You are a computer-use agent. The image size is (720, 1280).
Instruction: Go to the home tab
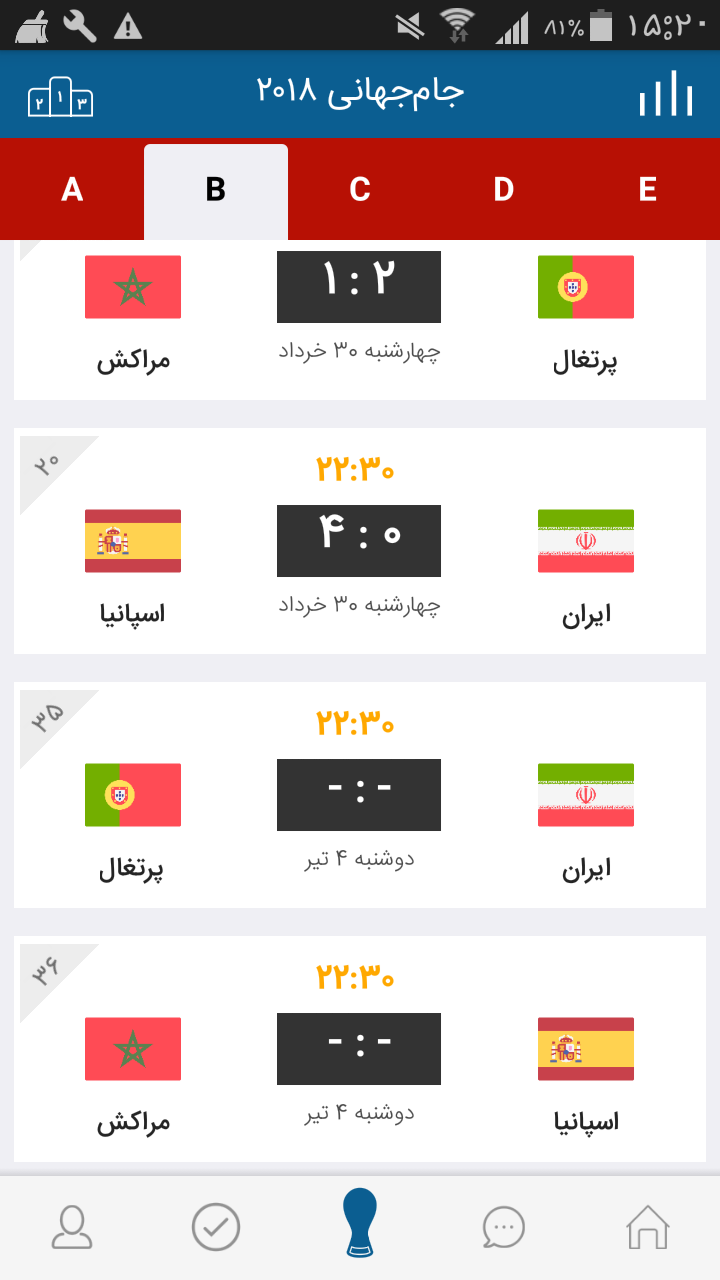(x=648, y=1227)
